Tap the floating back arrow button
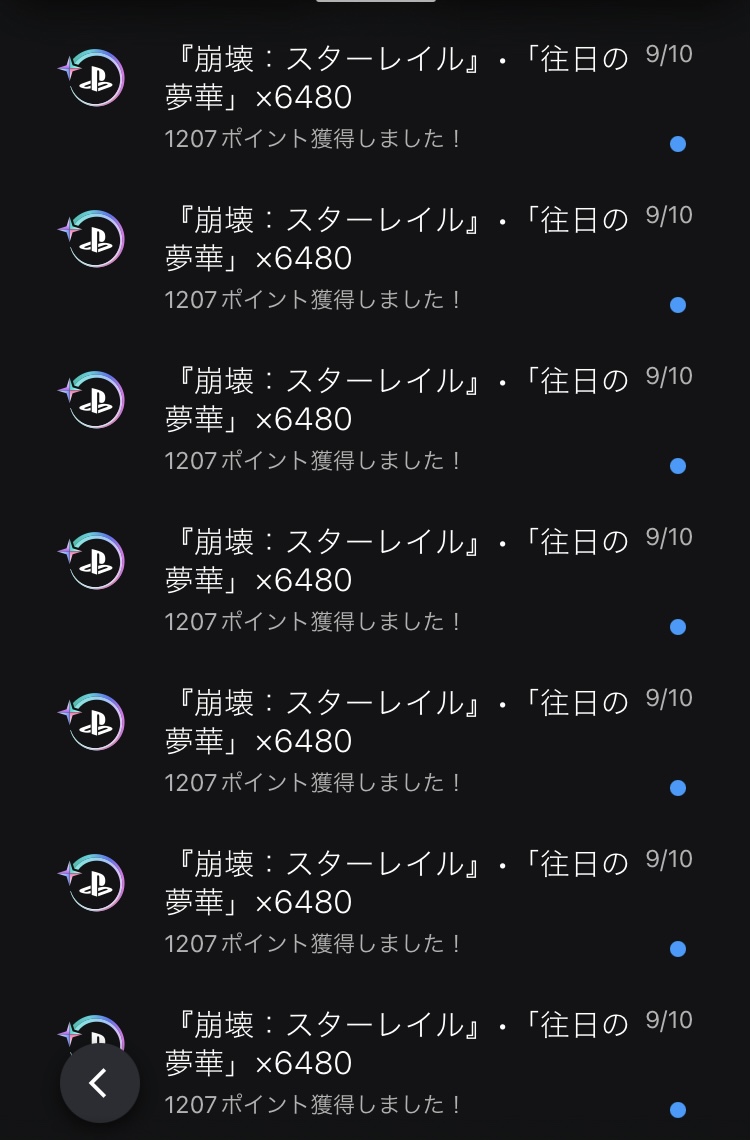The width and height of the screenshot is (750, 1140). (x=99, y=1083)
